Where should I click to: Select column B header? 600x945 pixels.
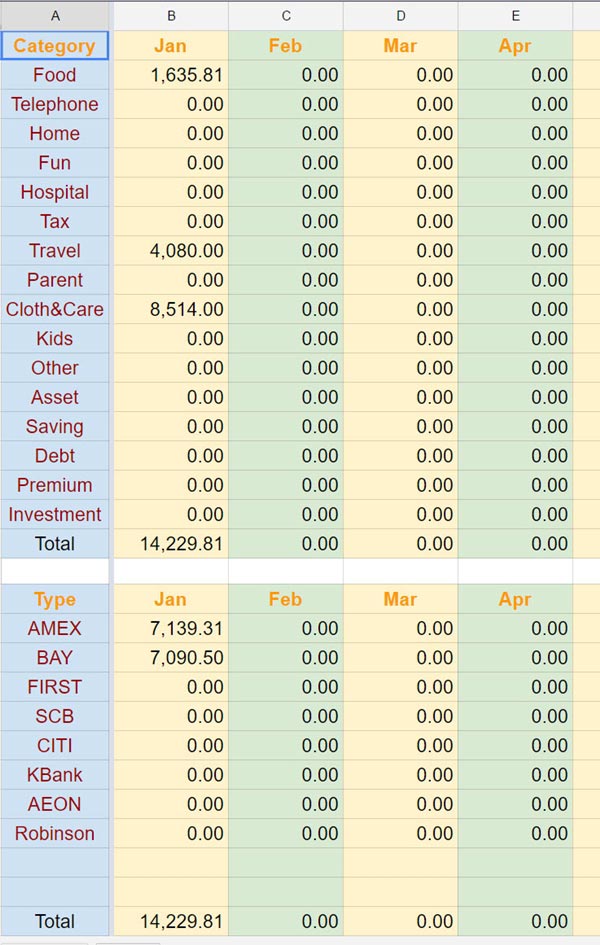[x=170, y=16]
